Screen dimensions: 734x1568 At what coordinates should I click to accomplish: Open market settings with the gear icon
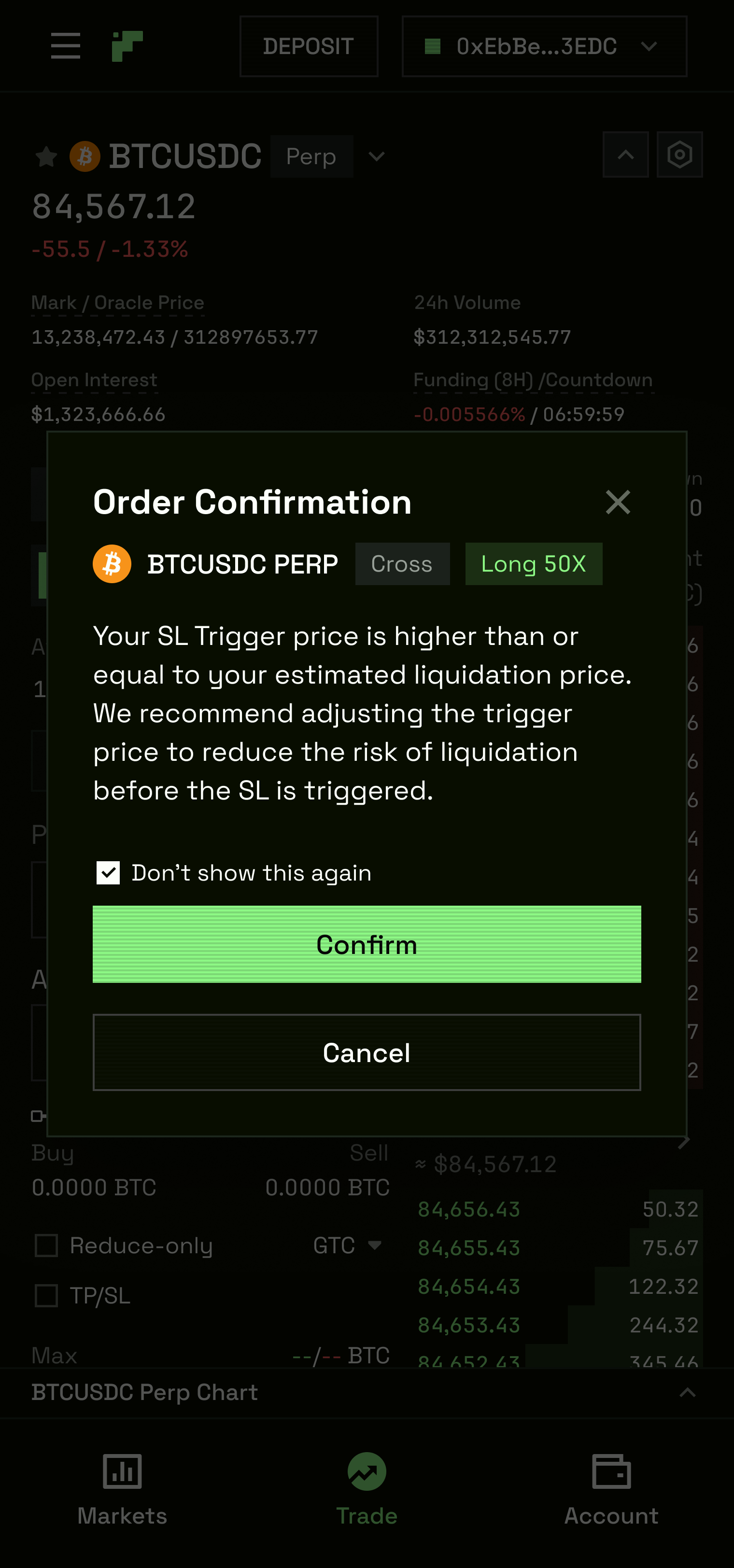pyautogui.click(x=679, y=154)
